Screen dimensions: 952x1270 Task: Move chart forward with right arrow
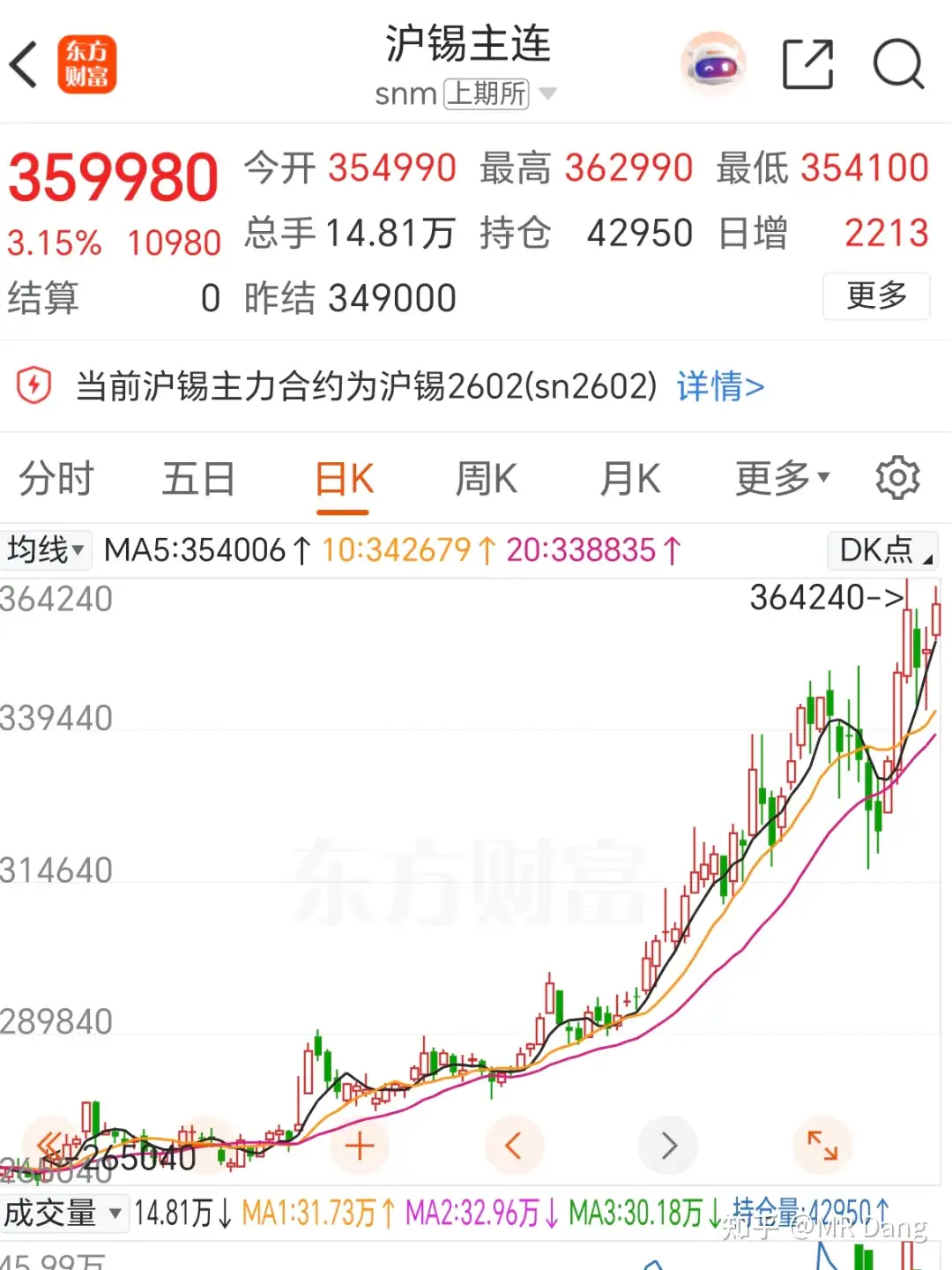click(668, 1146)
